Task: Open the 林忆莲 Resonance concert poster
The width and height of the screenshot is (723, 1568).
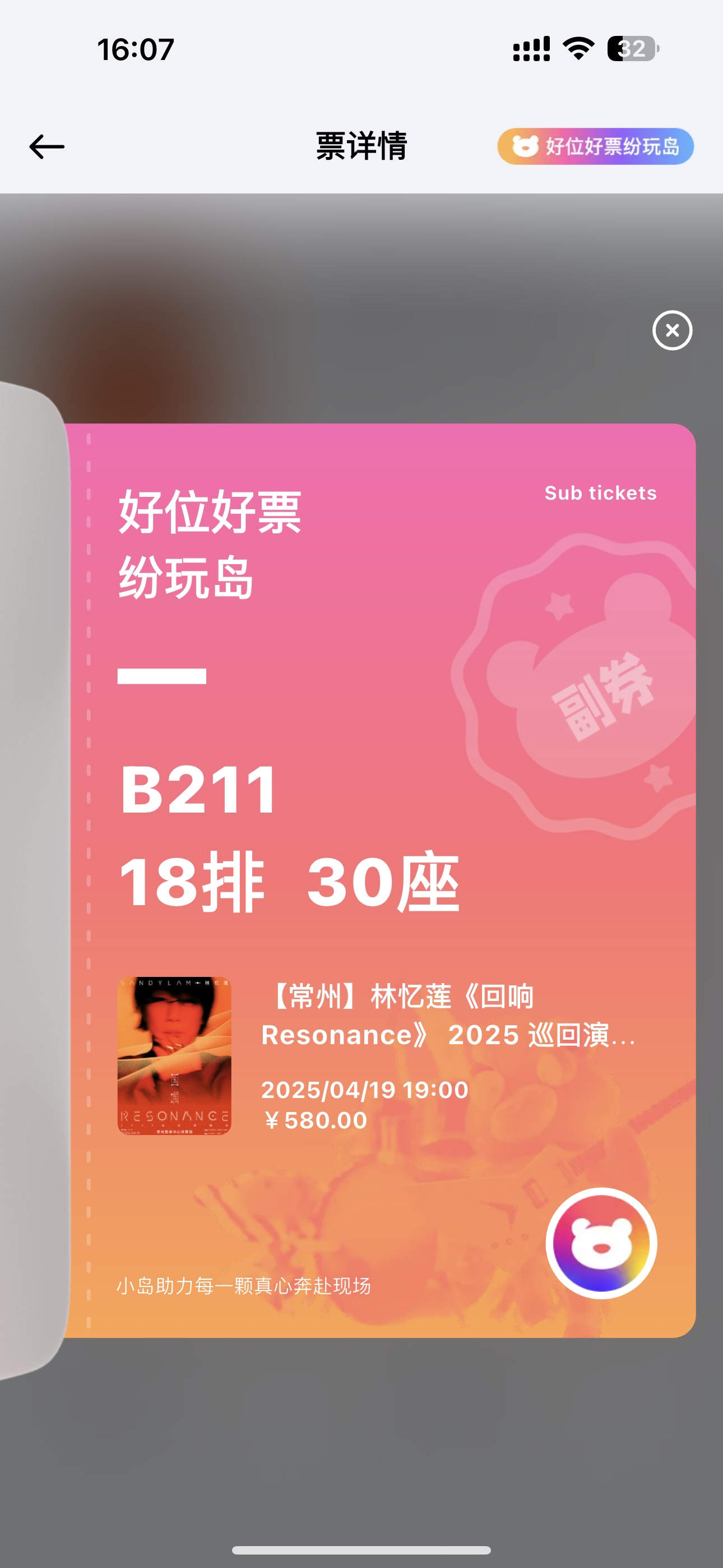Action: [x=174, y=1056]
